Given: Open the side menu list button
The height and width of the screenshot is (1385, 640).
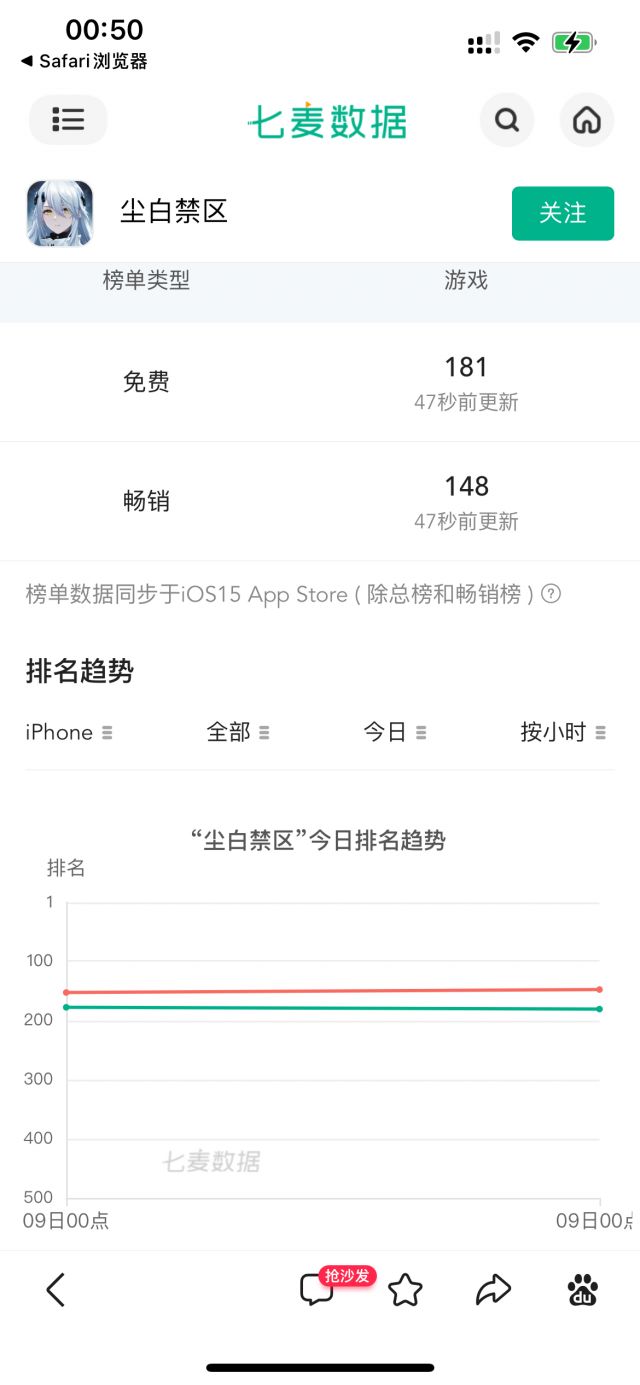Looking at the screenshot, I should click(x=68, y=120).
